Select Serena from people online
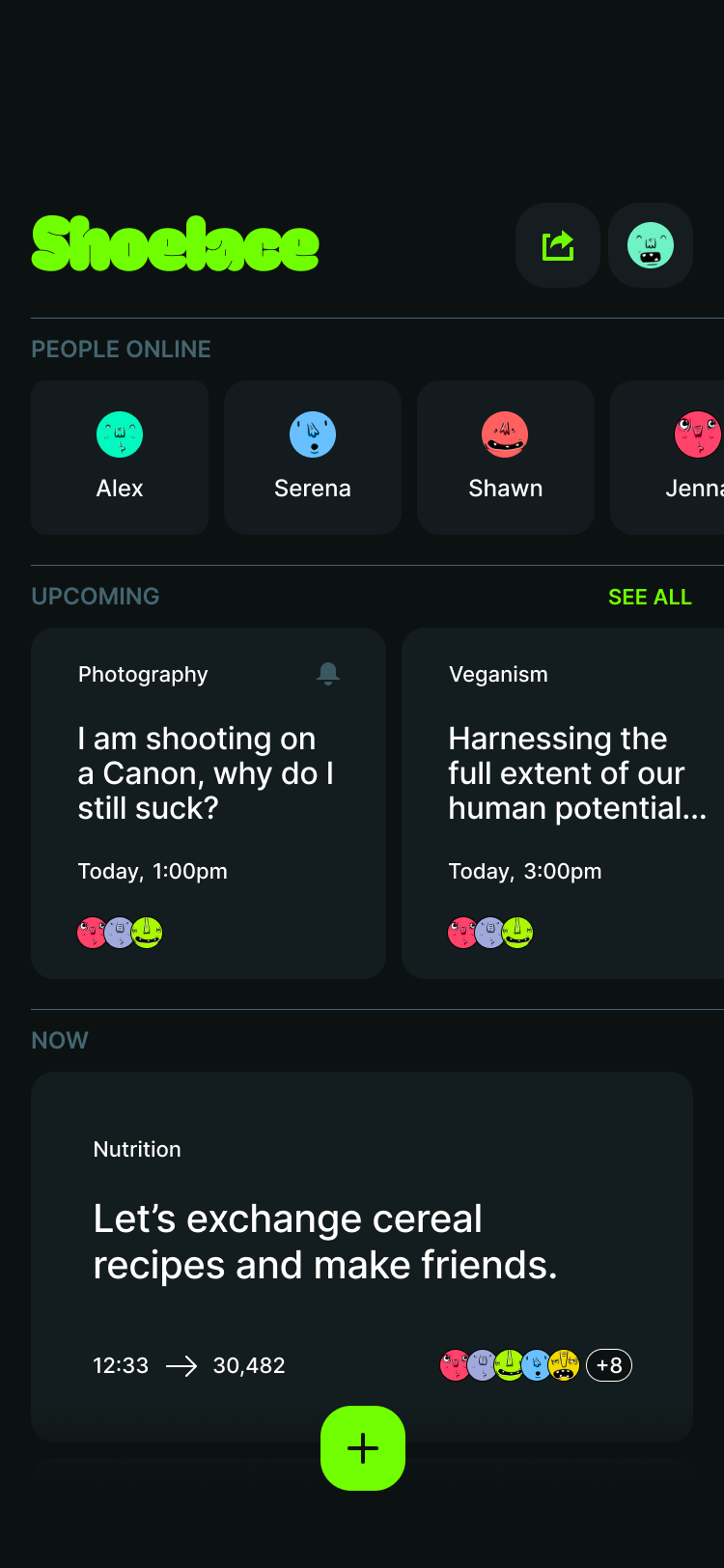Viewport: 724px width, 1568px height. (x=313, y=458)
